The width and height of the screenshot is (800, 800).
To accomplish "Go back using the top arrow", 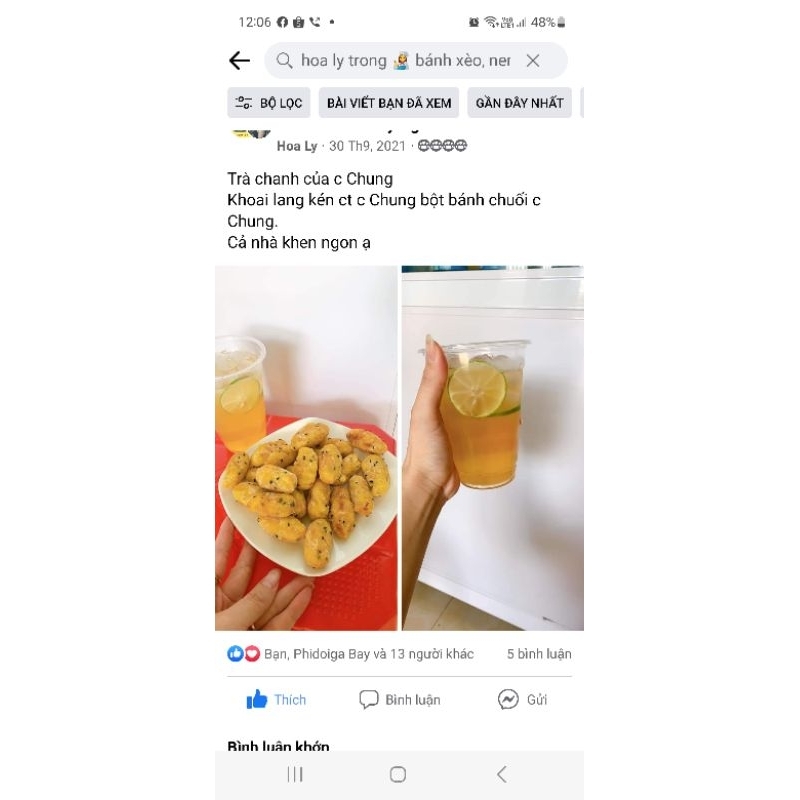I will click(239, 61).
